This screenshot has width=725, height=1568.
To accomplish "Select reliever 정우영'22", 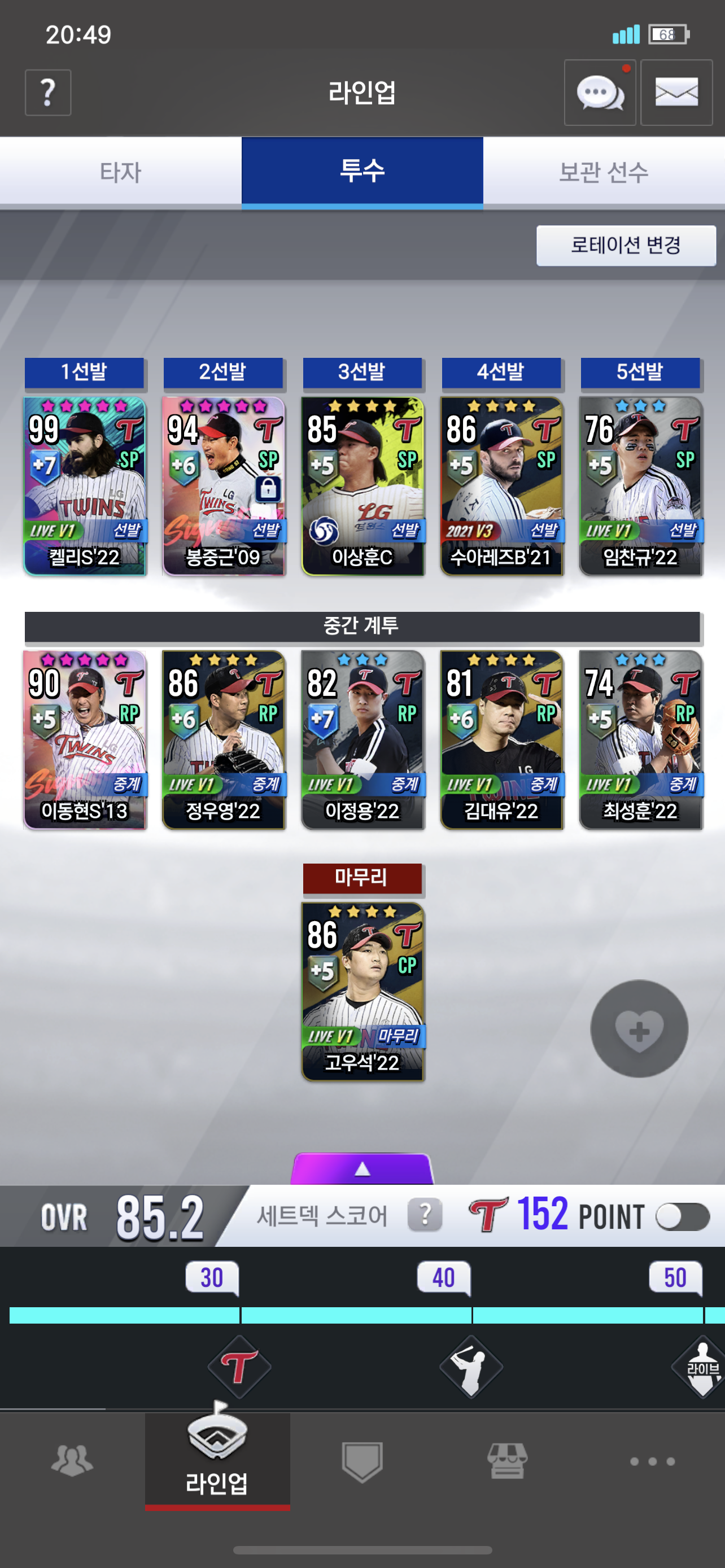I will click(224, 739).
